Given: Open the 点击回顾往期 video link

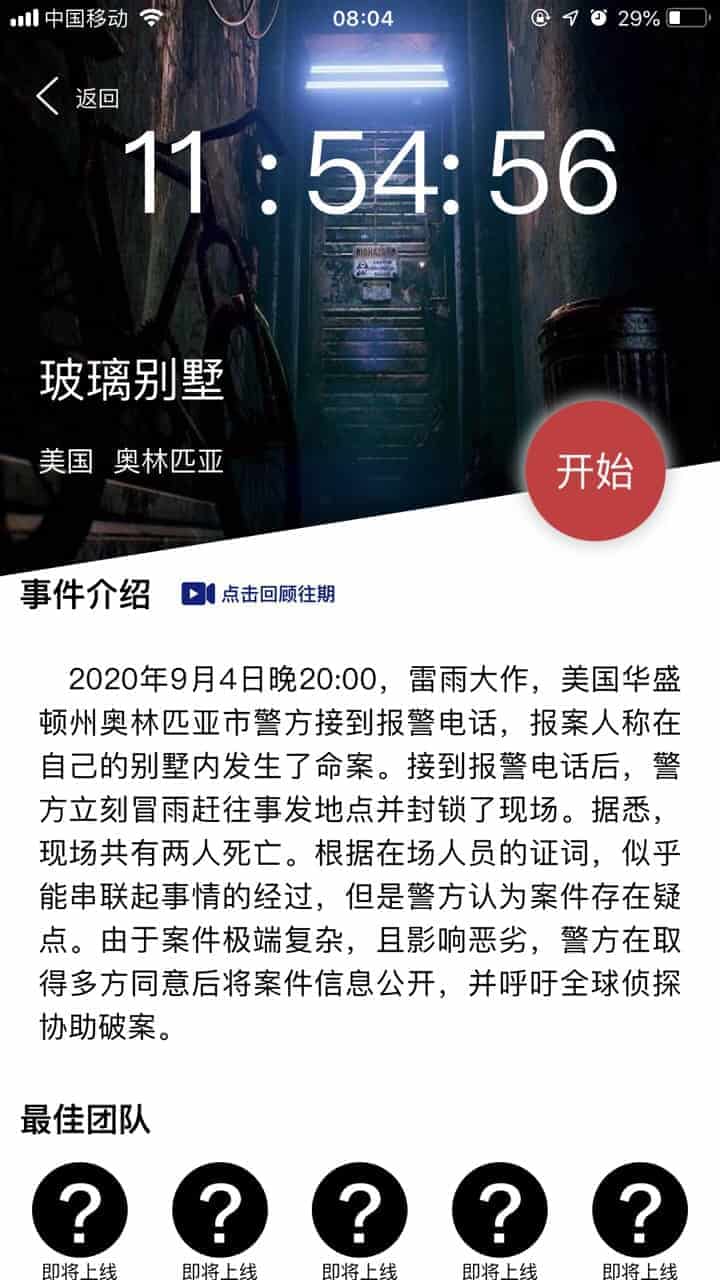Looking at the screenshot, I should [259, 594].
